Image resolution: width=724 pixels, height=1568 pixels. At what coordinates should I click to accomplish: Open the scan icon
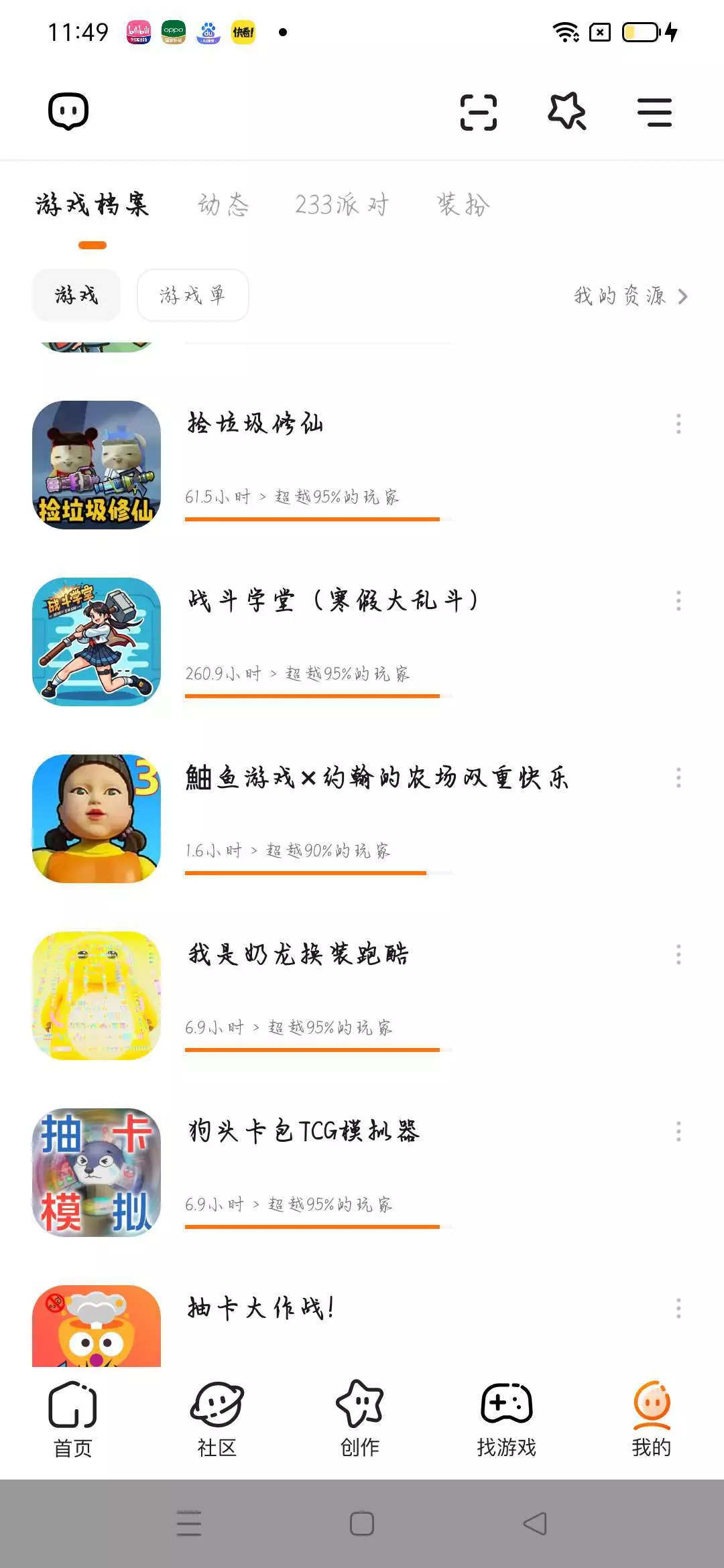479,112
